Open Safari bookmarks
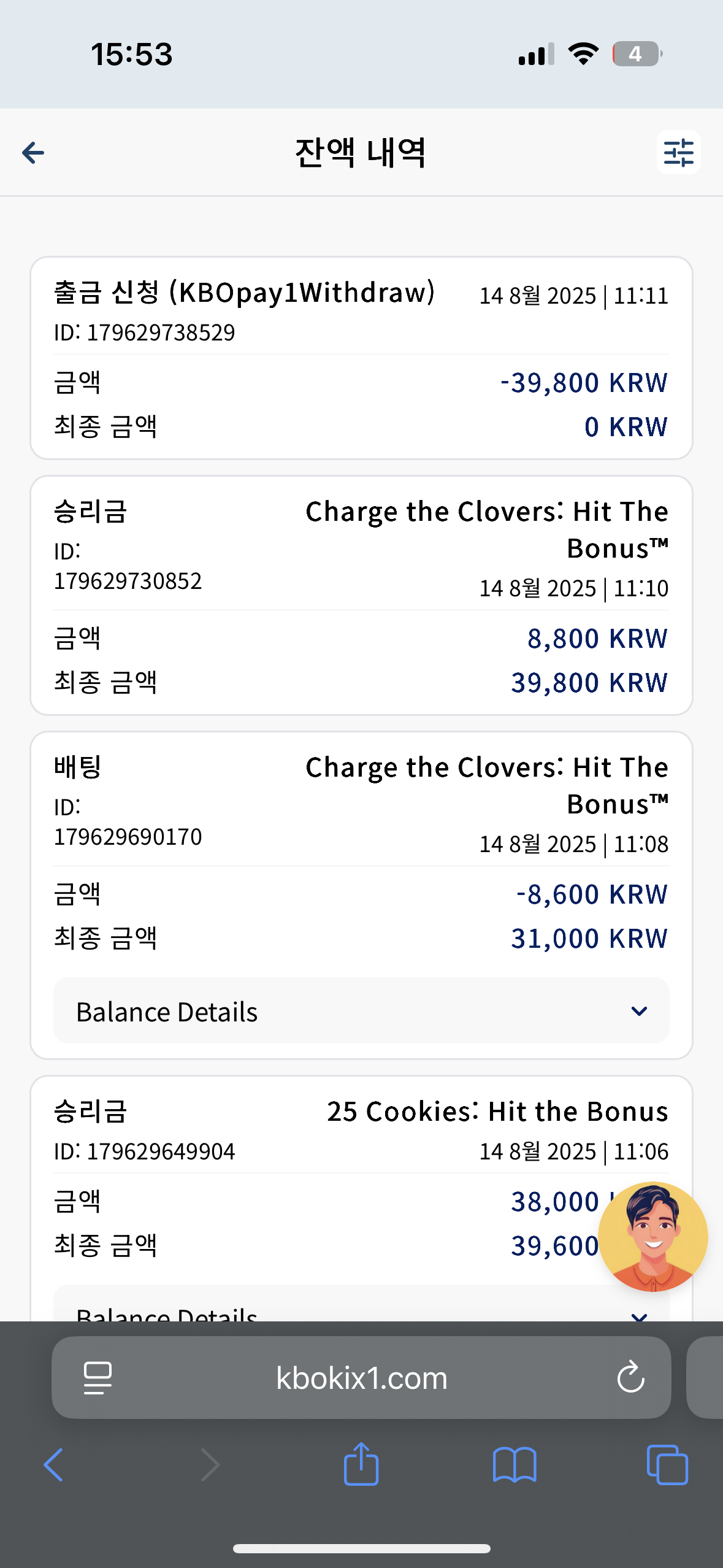Screen dimensions: 723x1568 coord(515,1465)
